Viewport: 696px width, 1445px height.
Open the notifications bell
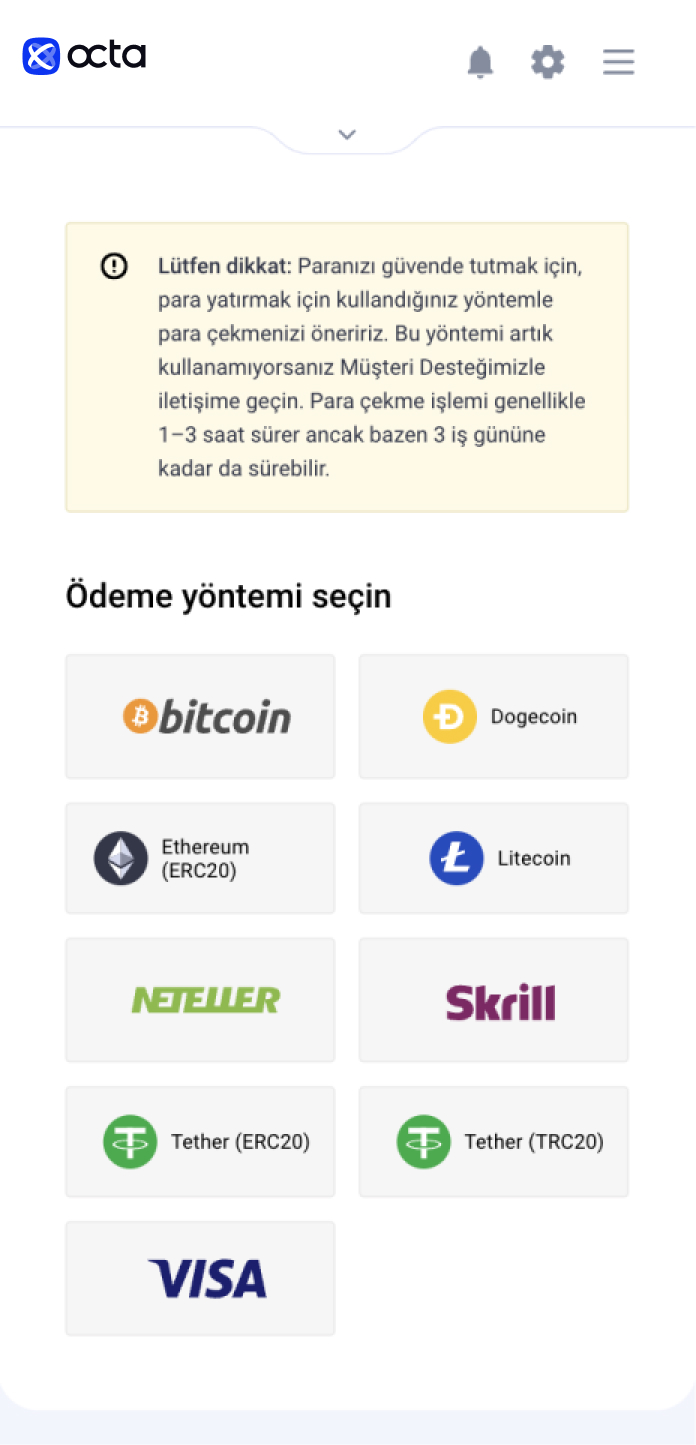480,62
